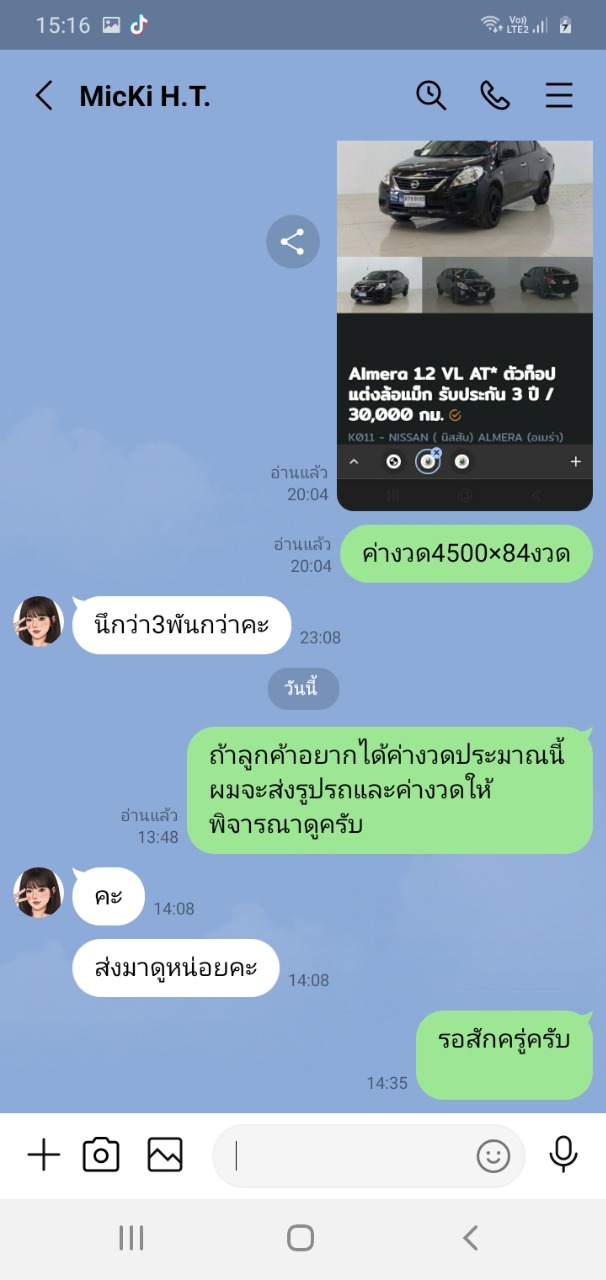Screen dimensions: 606x1280
Task: Open the emoji and sticker picker
Action: pyautogui.click(x=493, y=1156)
